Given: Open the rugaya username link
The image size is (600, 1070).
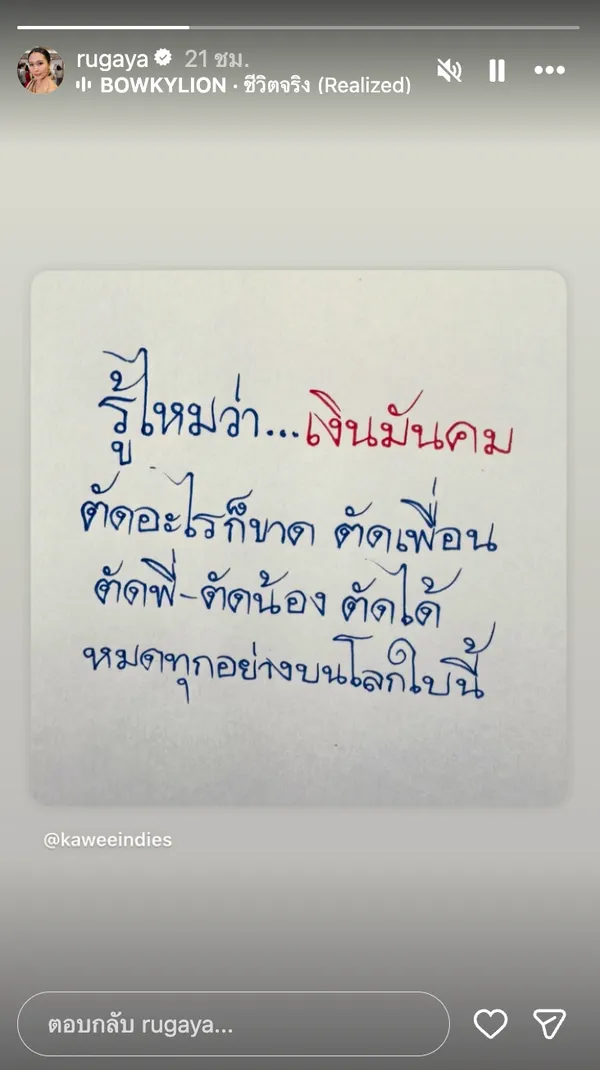Looking at the screenshot, I should pyautogui.click(x=112, y=59).
